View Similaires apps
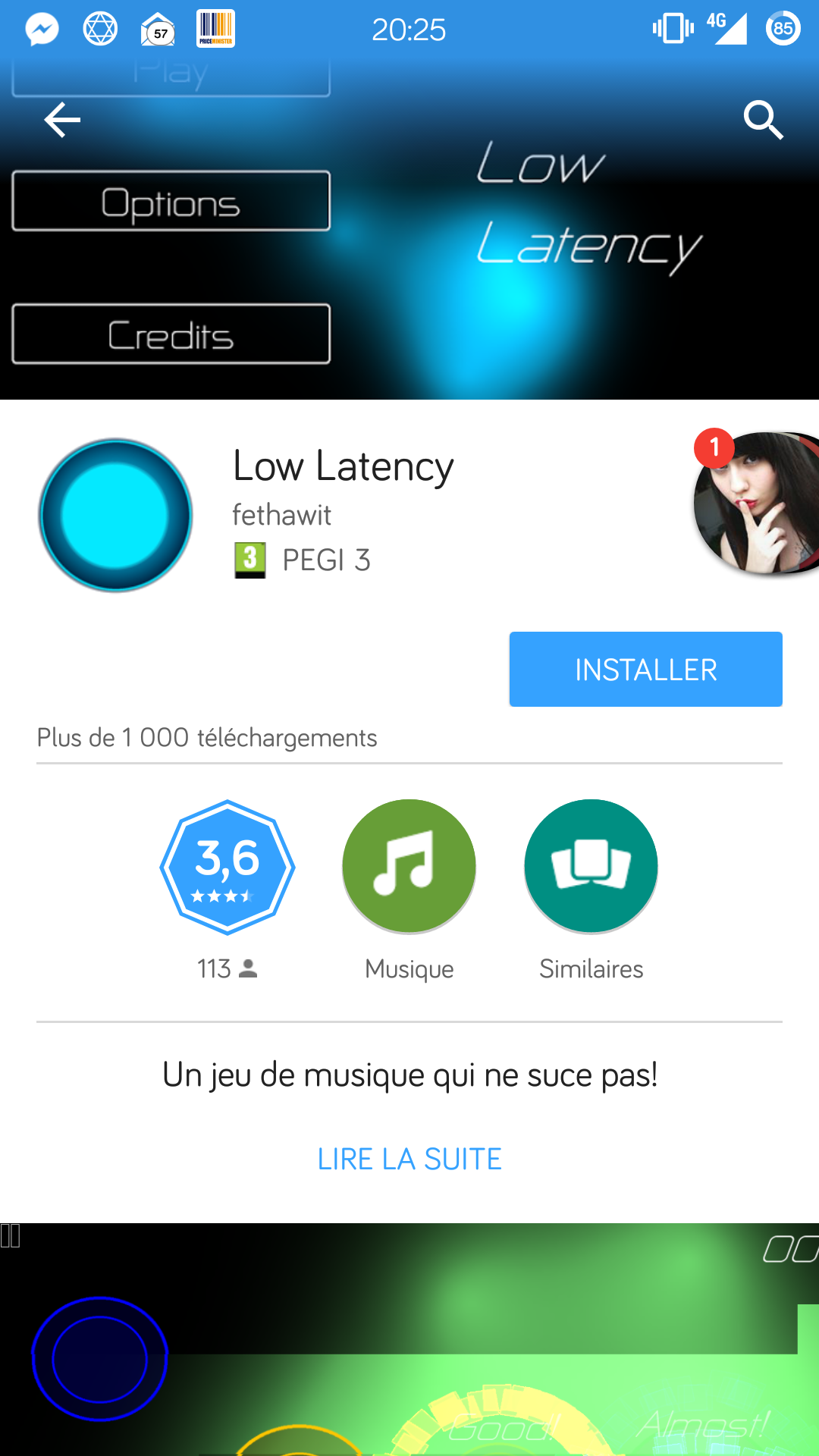The width and height of the screenshot is (819, 1456). click(591, 867)
